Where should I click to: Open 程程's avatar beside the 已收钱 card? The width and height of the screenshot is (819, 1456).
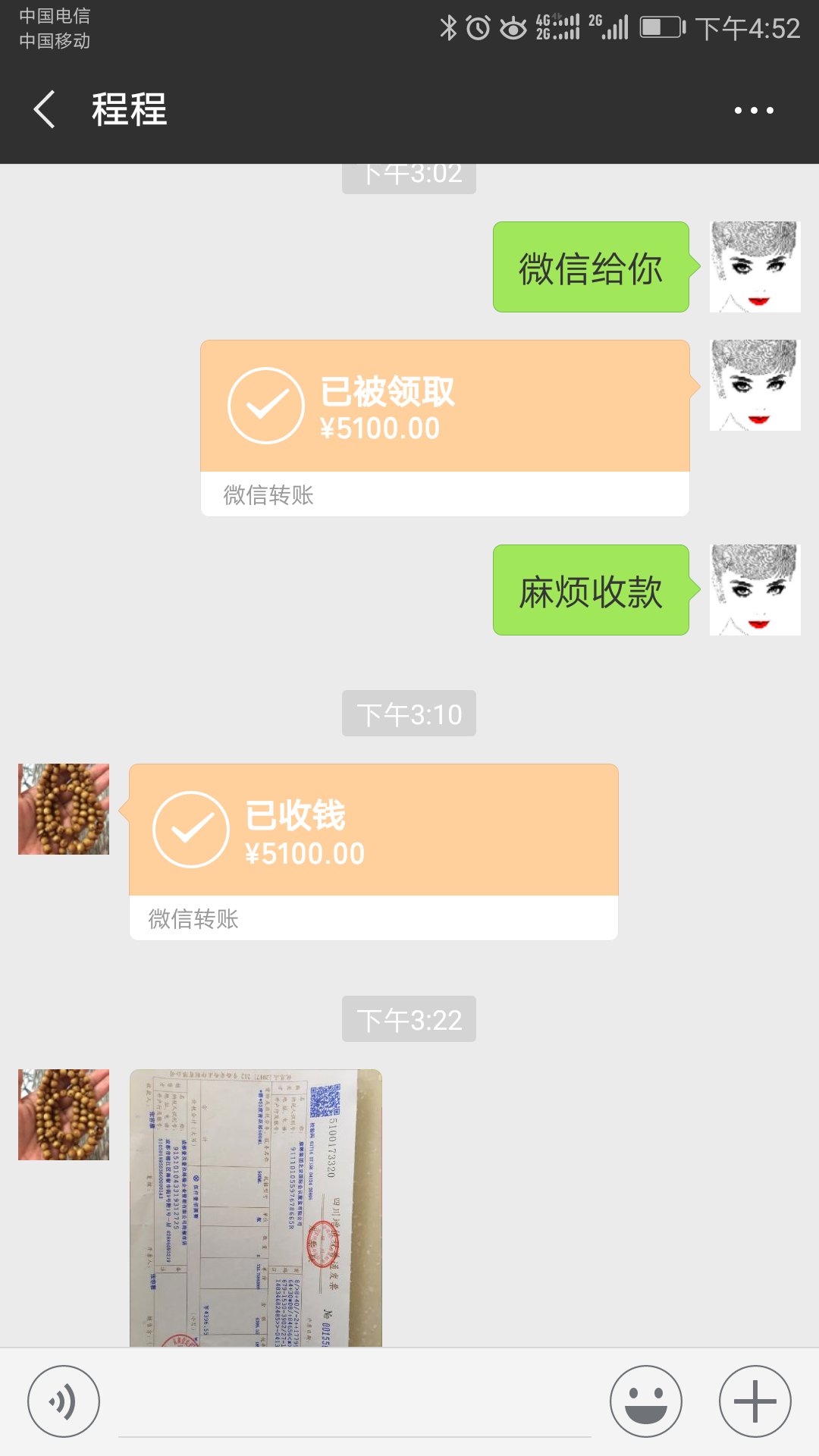pos(64,809)
